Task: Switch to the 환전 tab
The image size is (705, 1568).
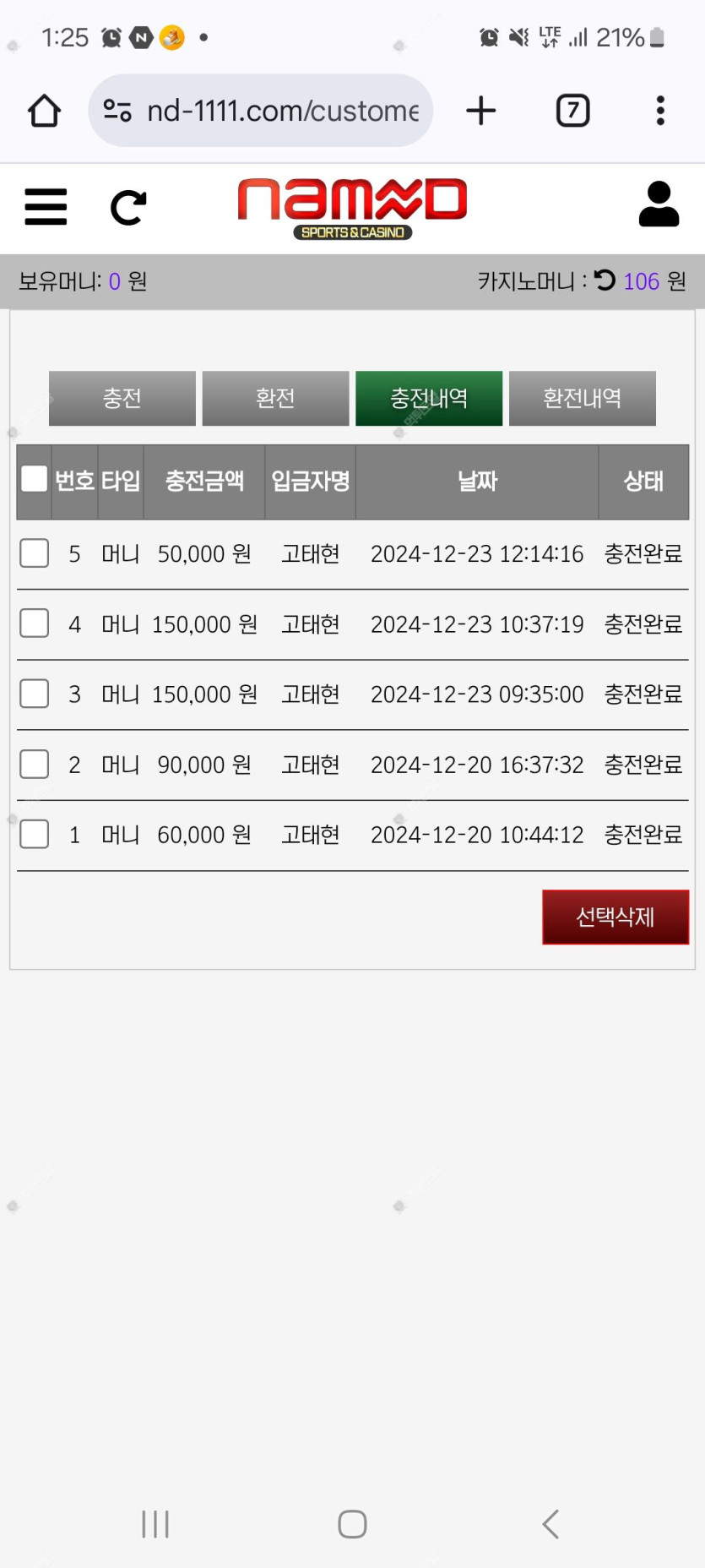Action: click(275, 398)
